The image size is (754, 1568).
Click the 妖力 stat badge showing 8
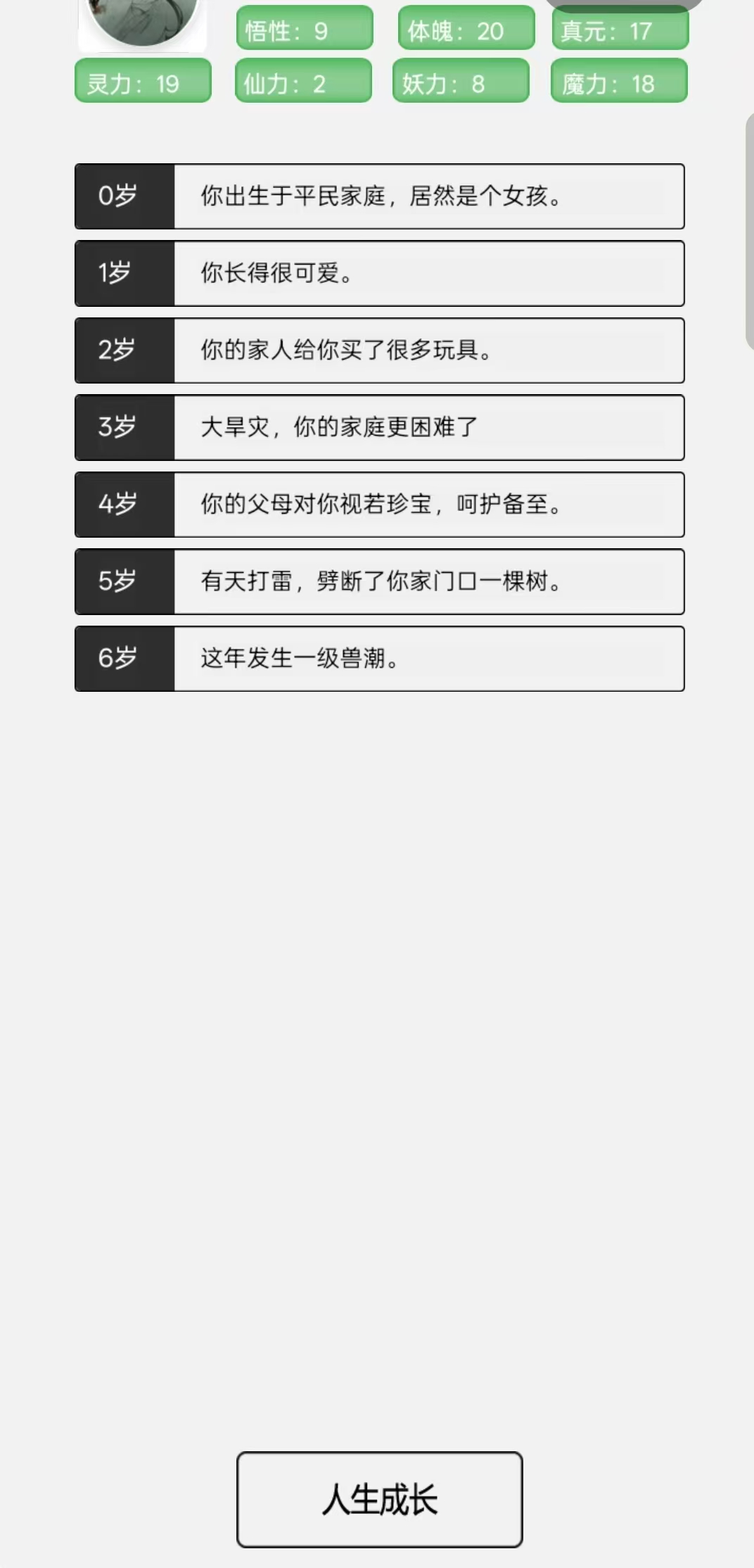pos(461,82)
